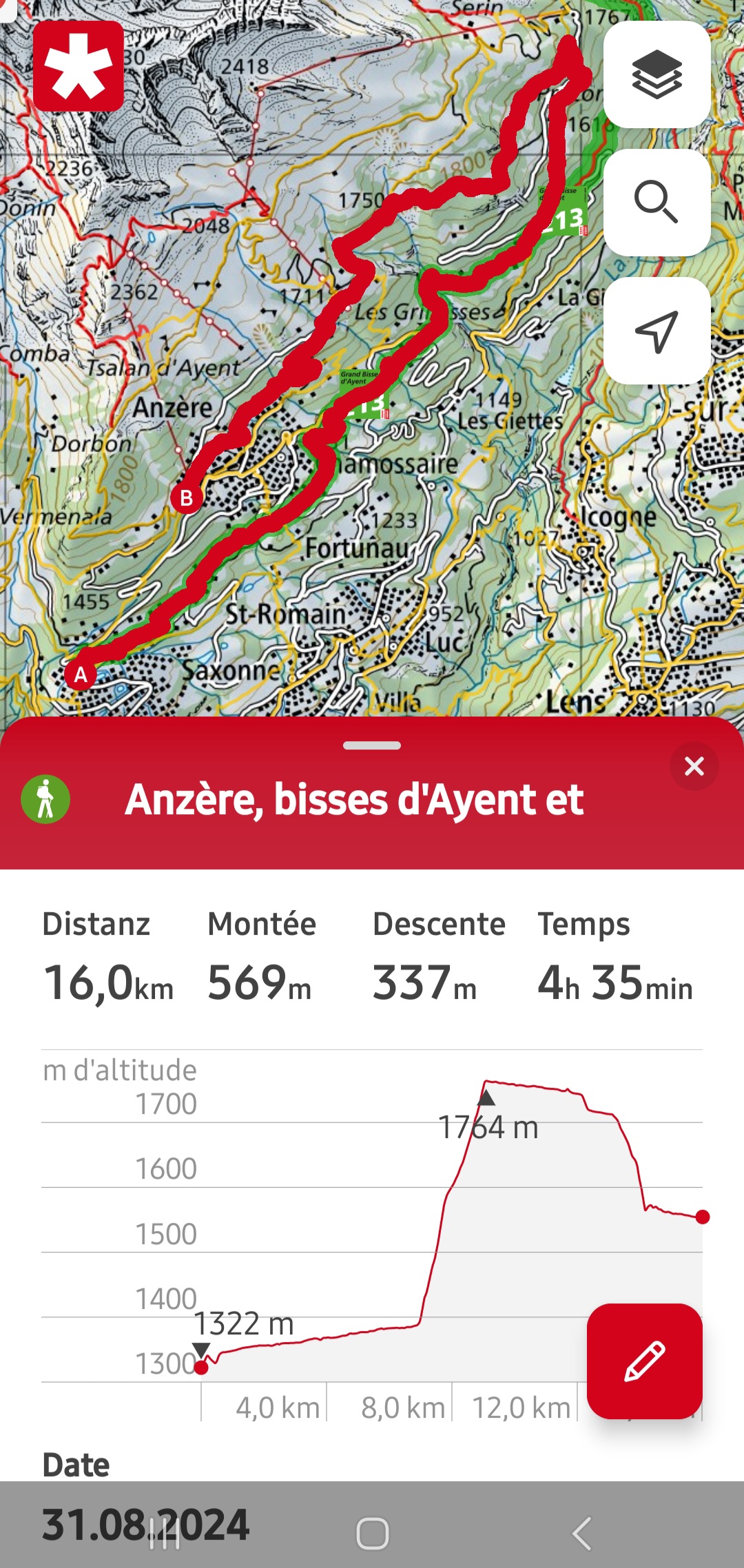744x1568 pixels.
Task: Tap the route end marker B
Action: point(186,497)
